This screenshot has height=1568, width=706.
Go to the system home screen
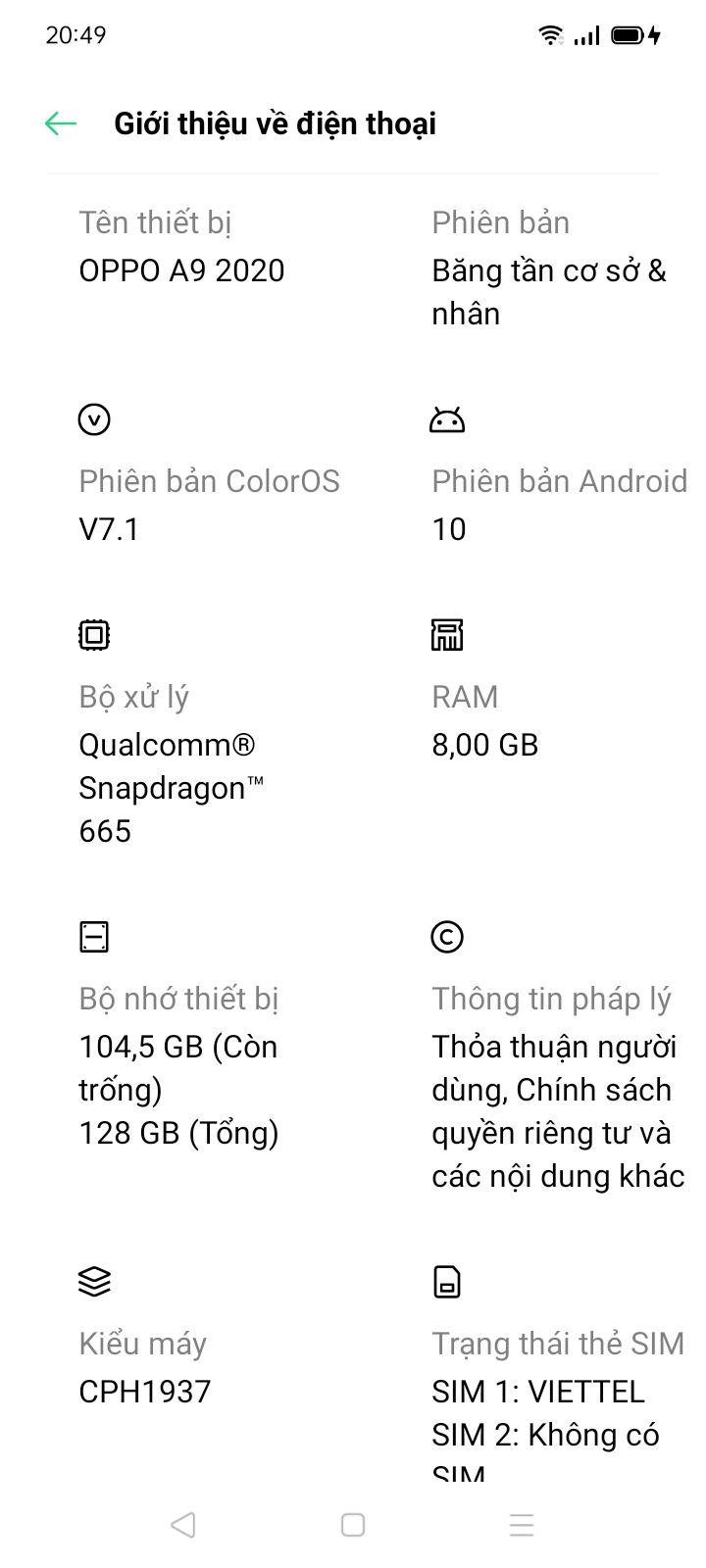pos(353,1525)
